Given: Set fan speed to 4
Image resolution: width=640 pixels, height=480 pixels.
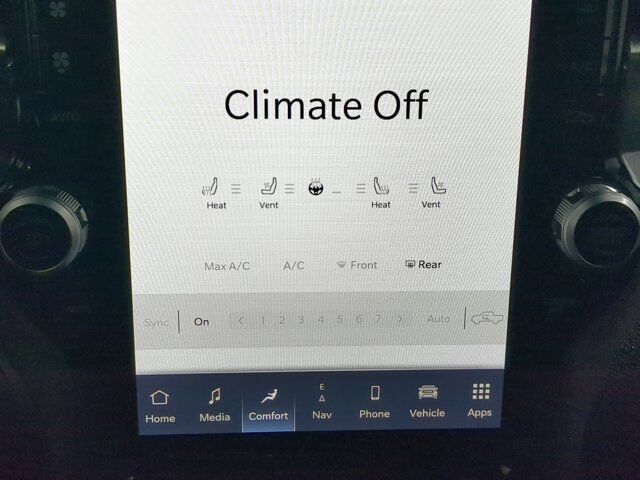Looking at the screenshot, I should point(320,320).
